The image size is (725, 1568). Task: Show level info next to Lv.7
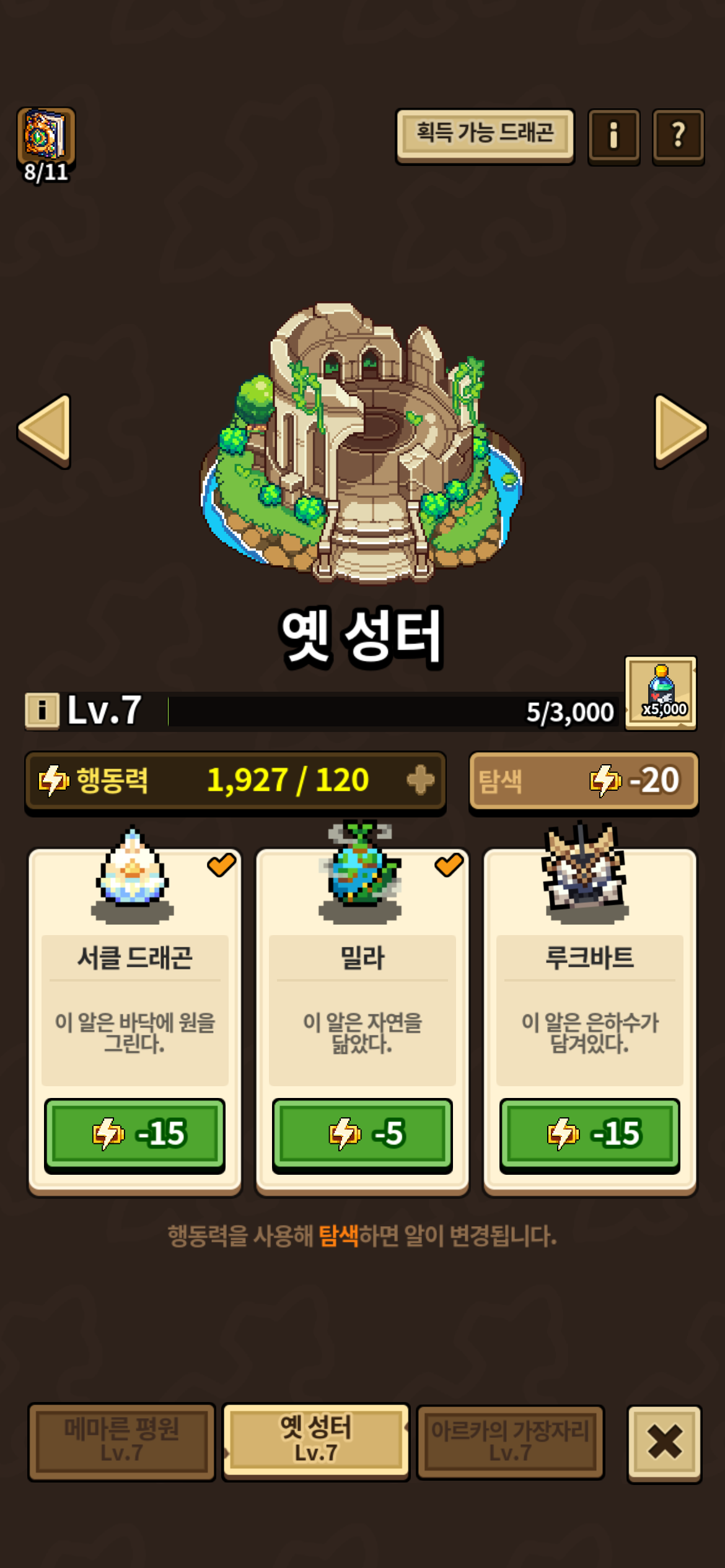[42, 710]
